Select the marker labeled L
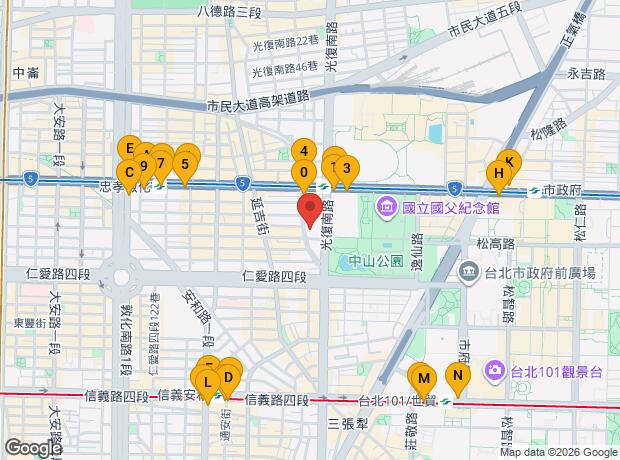Image resolution: width=620 pixels, height=460 pixels. [207, 382]
